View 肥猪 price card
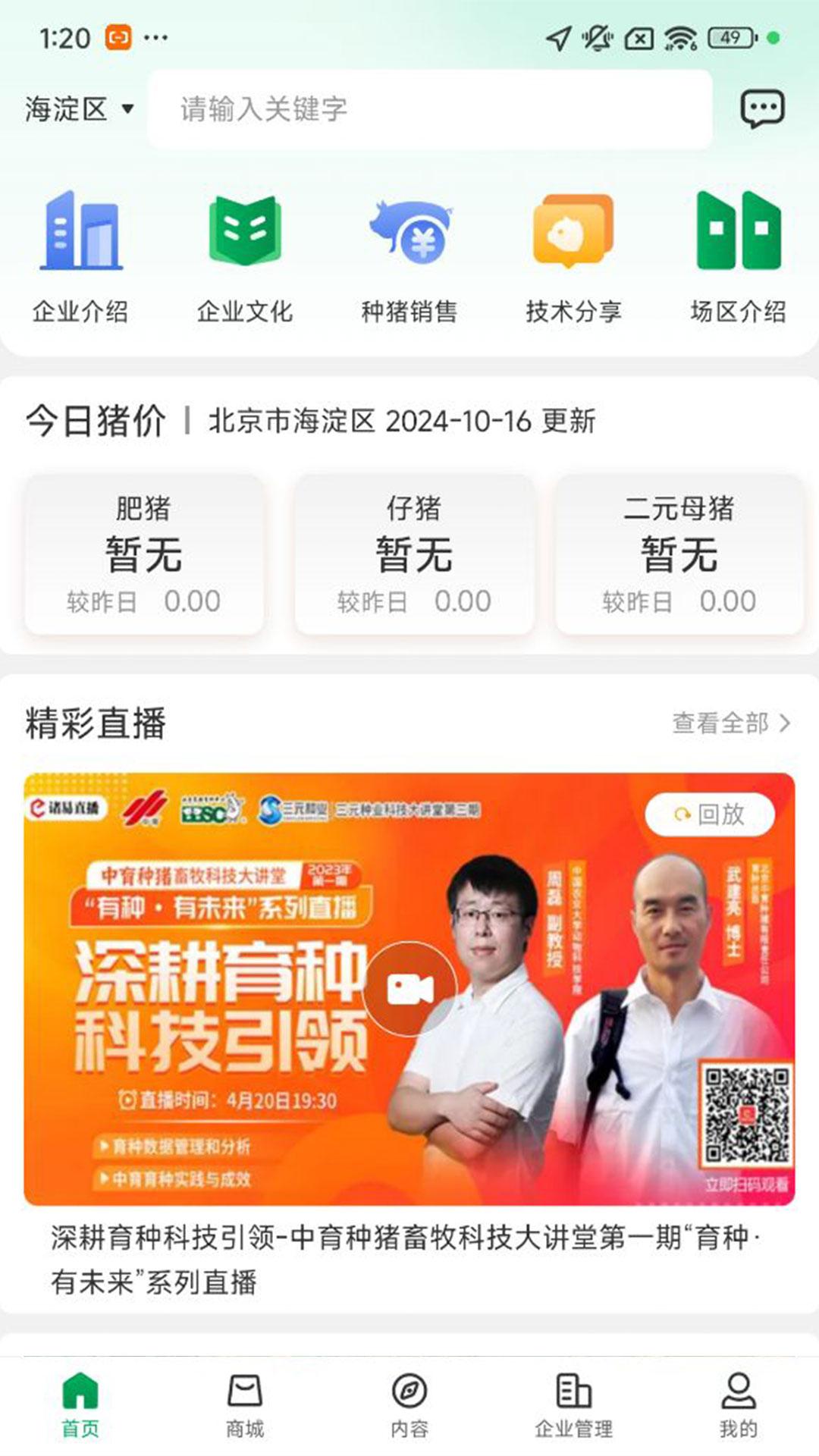 tap(144, 554)
